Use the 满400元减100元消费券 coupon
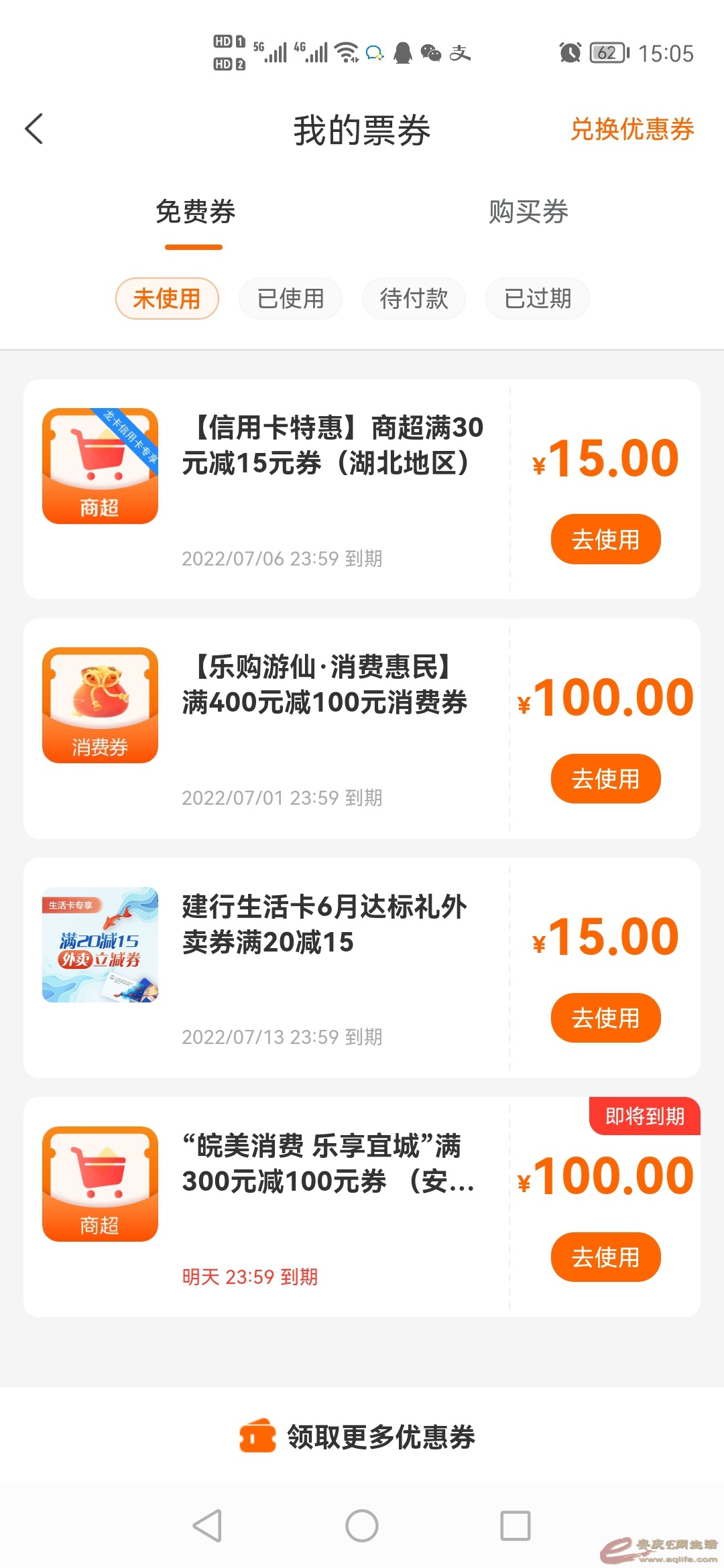Image resolution: width=724 pixels, height=1568 pixels. click(605, 779)
